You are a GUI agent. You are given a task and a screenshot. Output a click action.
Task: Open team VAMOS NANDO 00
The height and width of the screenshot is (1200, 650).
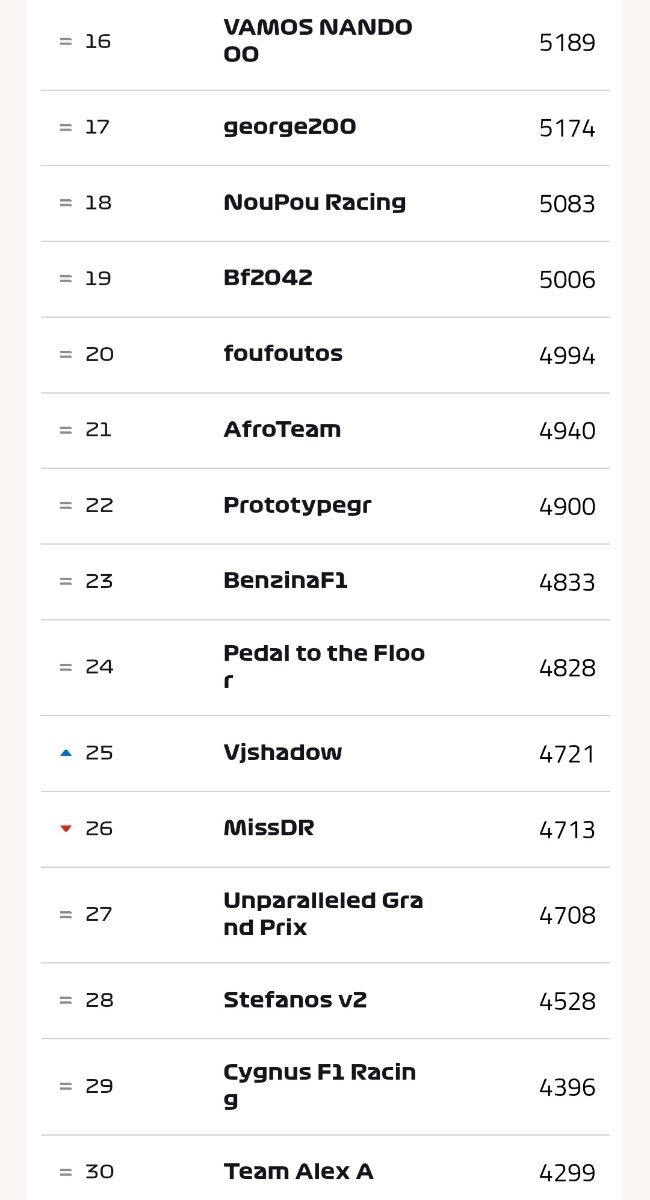pos(325,42)
